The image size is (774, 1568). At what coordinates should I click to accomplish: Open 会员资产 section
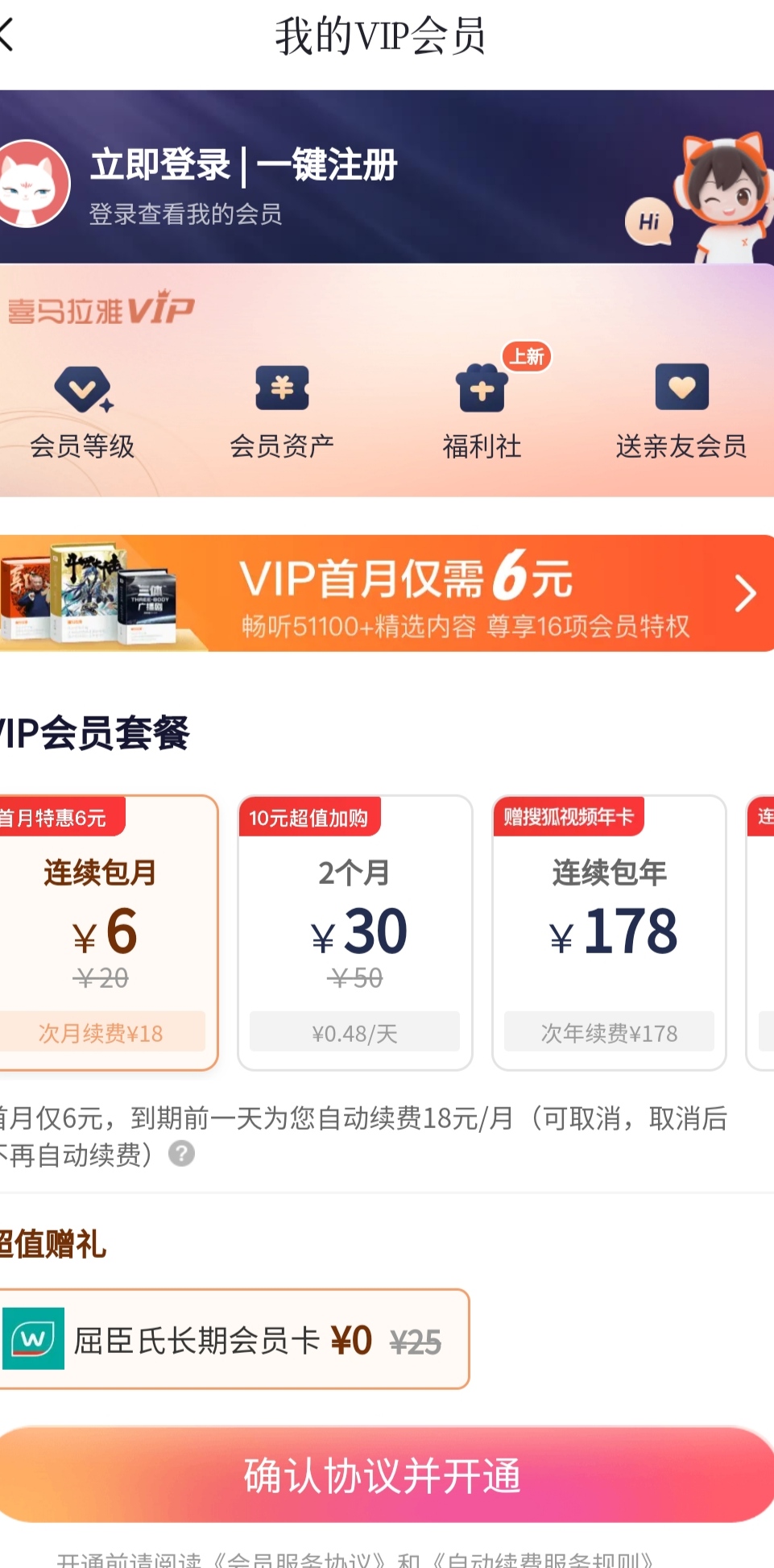coord(282,413)
